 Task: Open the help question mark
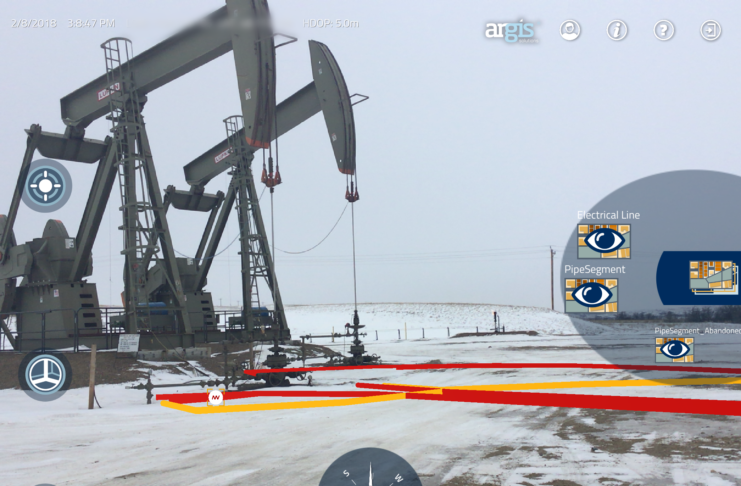pyautogui.click(x=664, y=30)
